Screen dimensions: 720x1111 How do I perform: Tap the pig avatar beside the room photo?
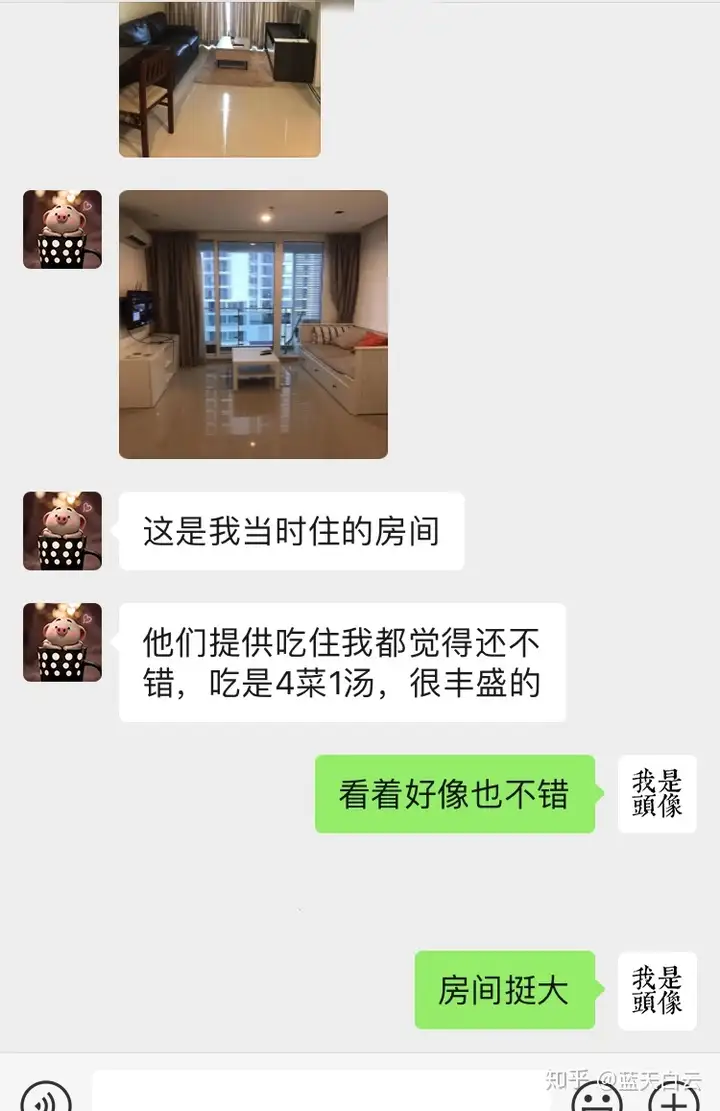[62, 230]
